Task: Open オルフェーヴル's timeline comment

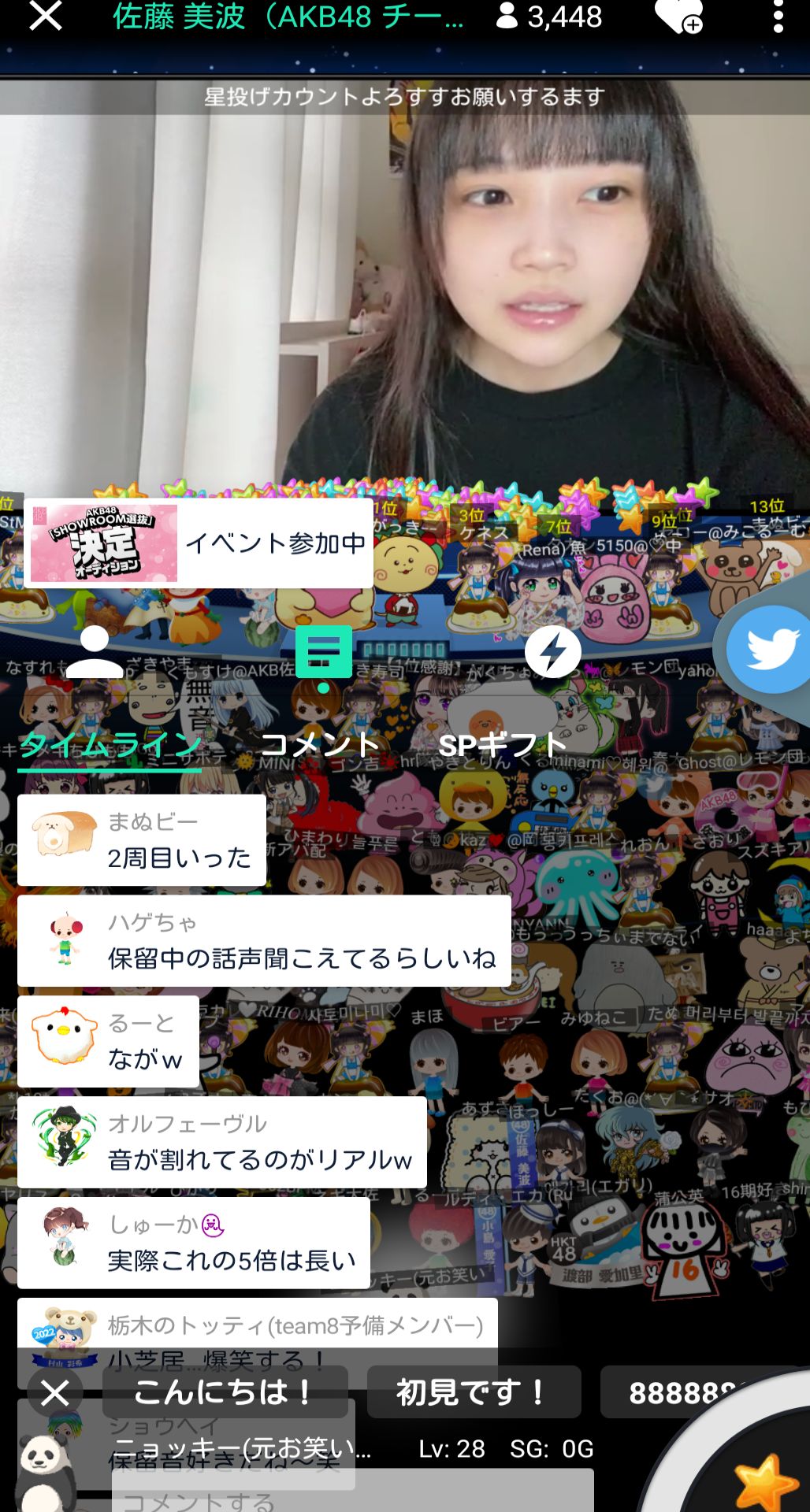Action: pyautogui.click(x=222, y=1143)
